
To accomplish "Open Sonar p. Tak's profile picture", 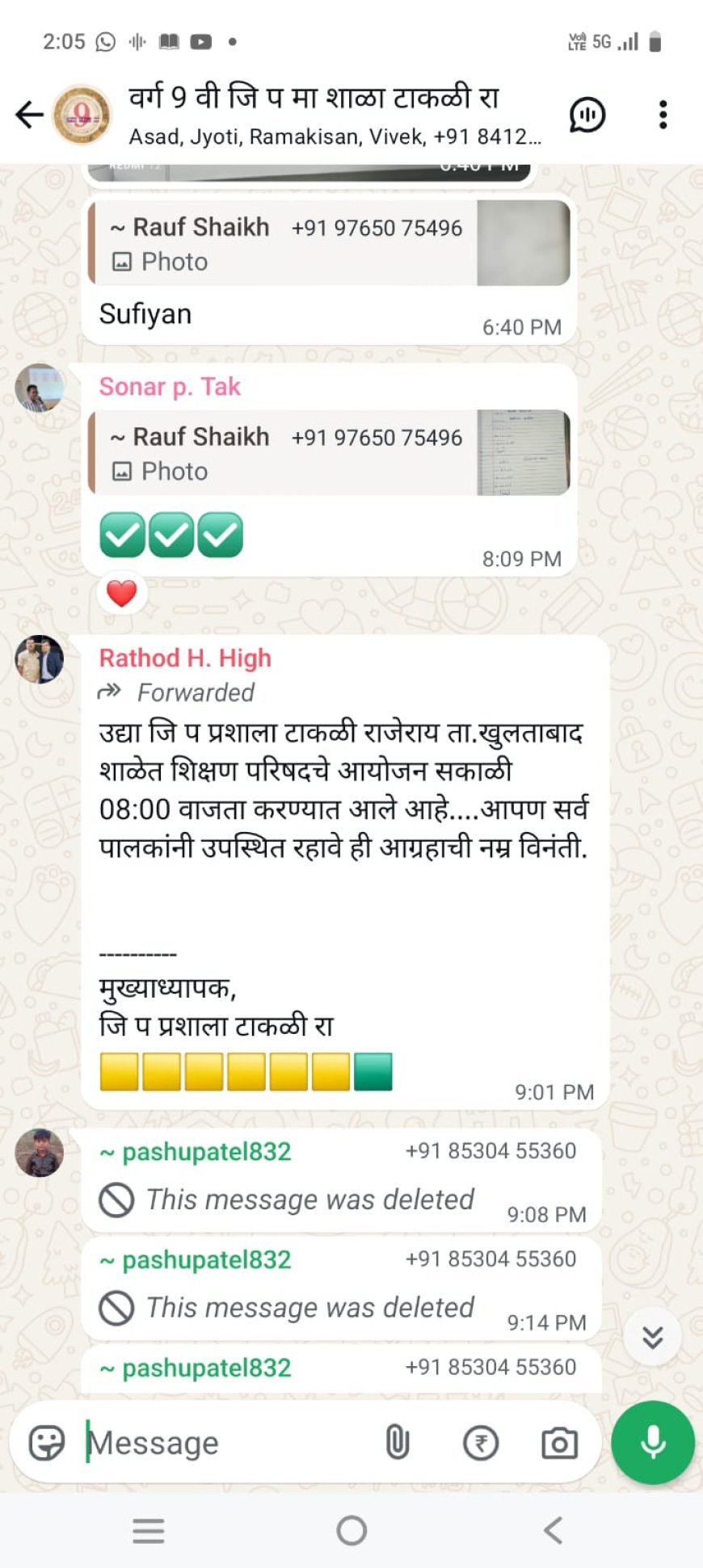I will 39,387.
